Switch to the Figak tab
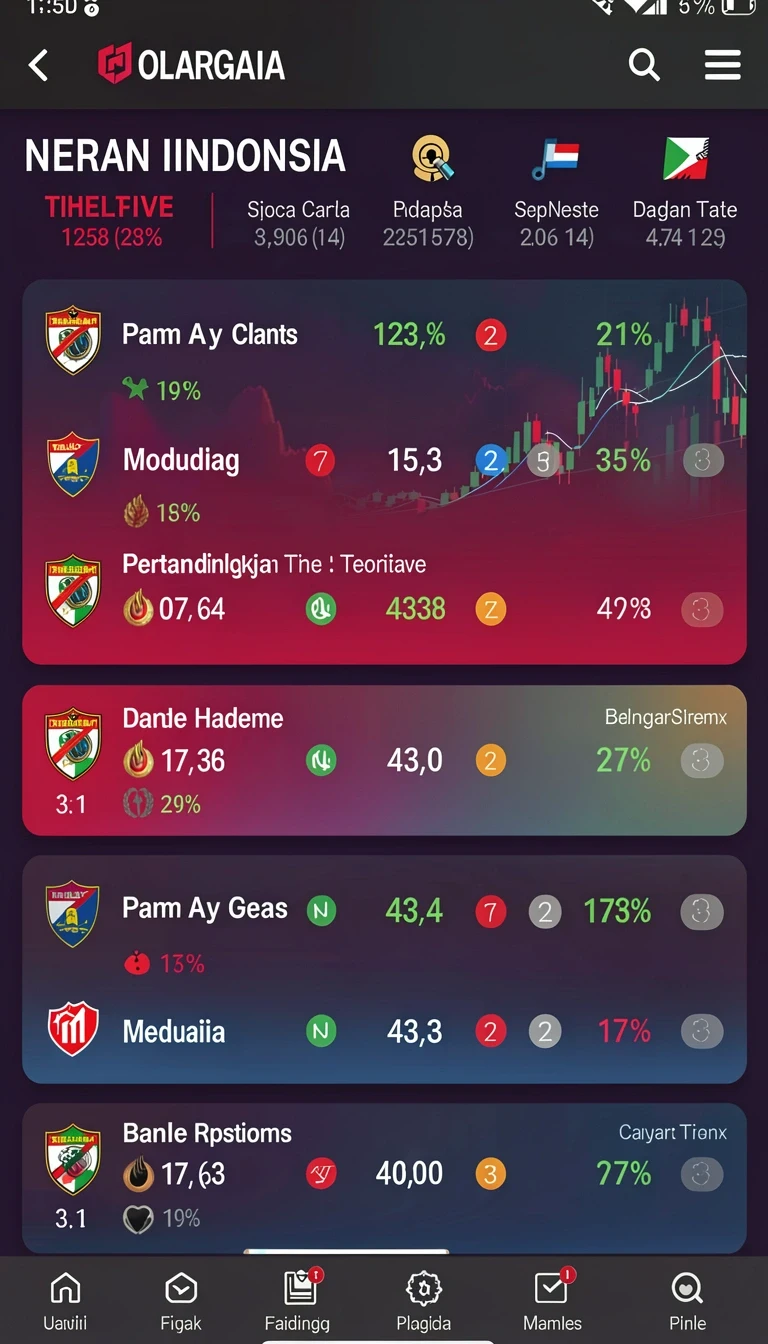The height and width of the screenshot is (1344, 768). (x=181, y=1301)
